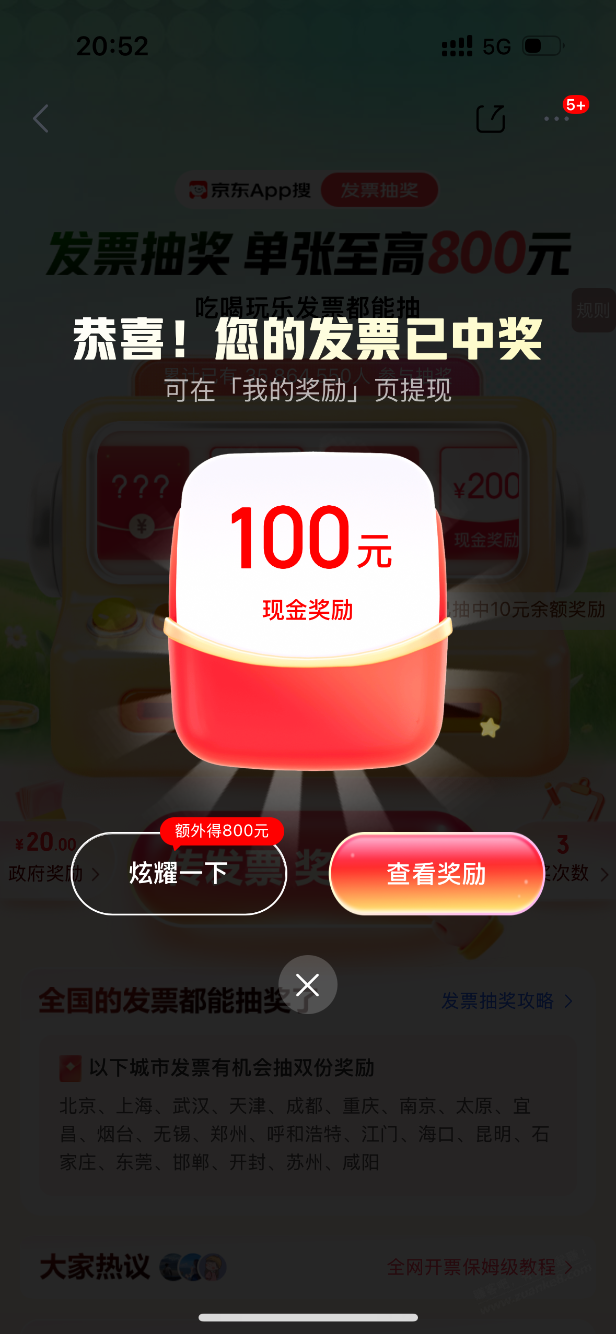Open the share icon in the top bar

491,119
